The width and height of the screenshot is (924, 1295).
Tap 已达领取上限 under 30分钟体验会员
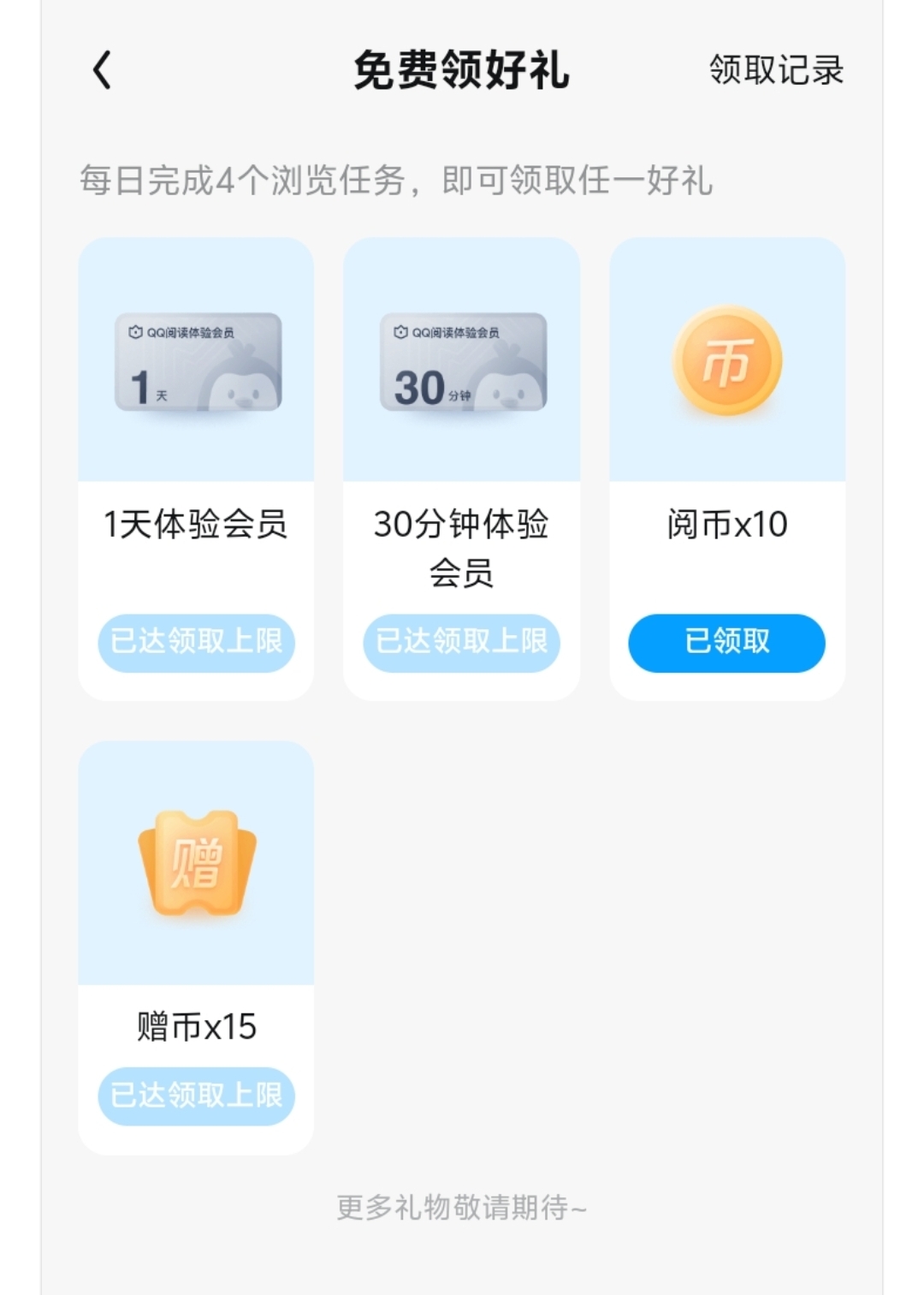click(461, 642)
